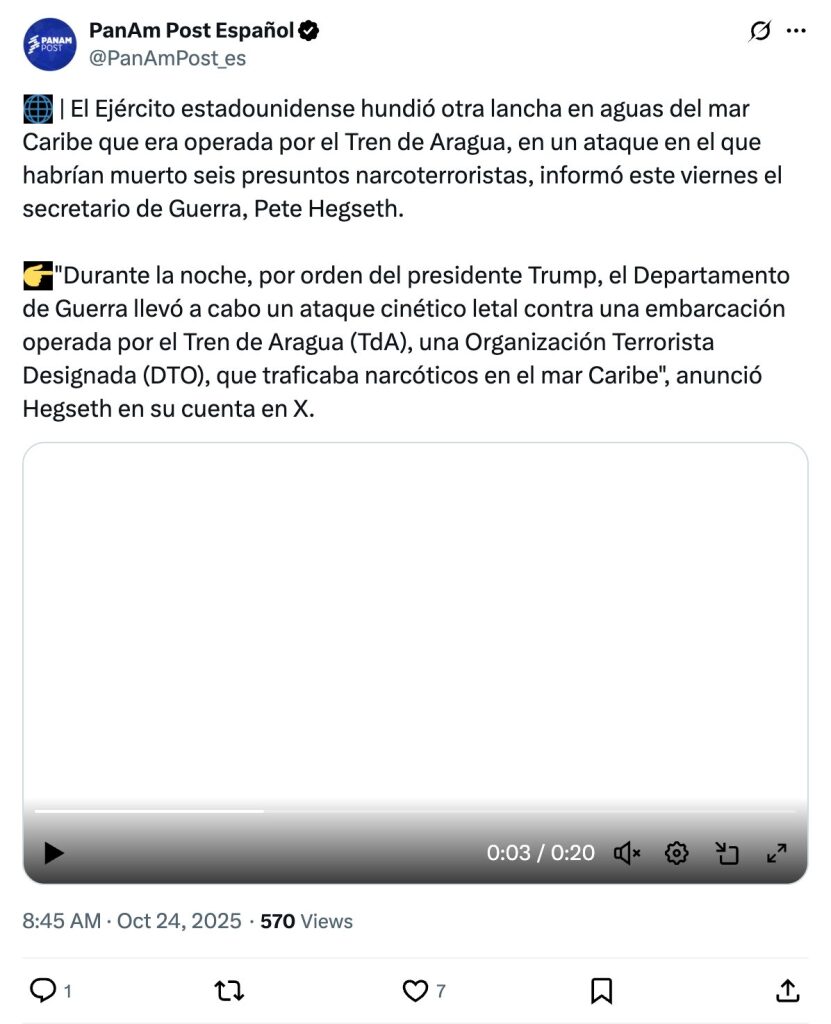Viewport: 831px width, 1024px height.
Task: Play the embedded video
Action: click(x=54, y=853)
